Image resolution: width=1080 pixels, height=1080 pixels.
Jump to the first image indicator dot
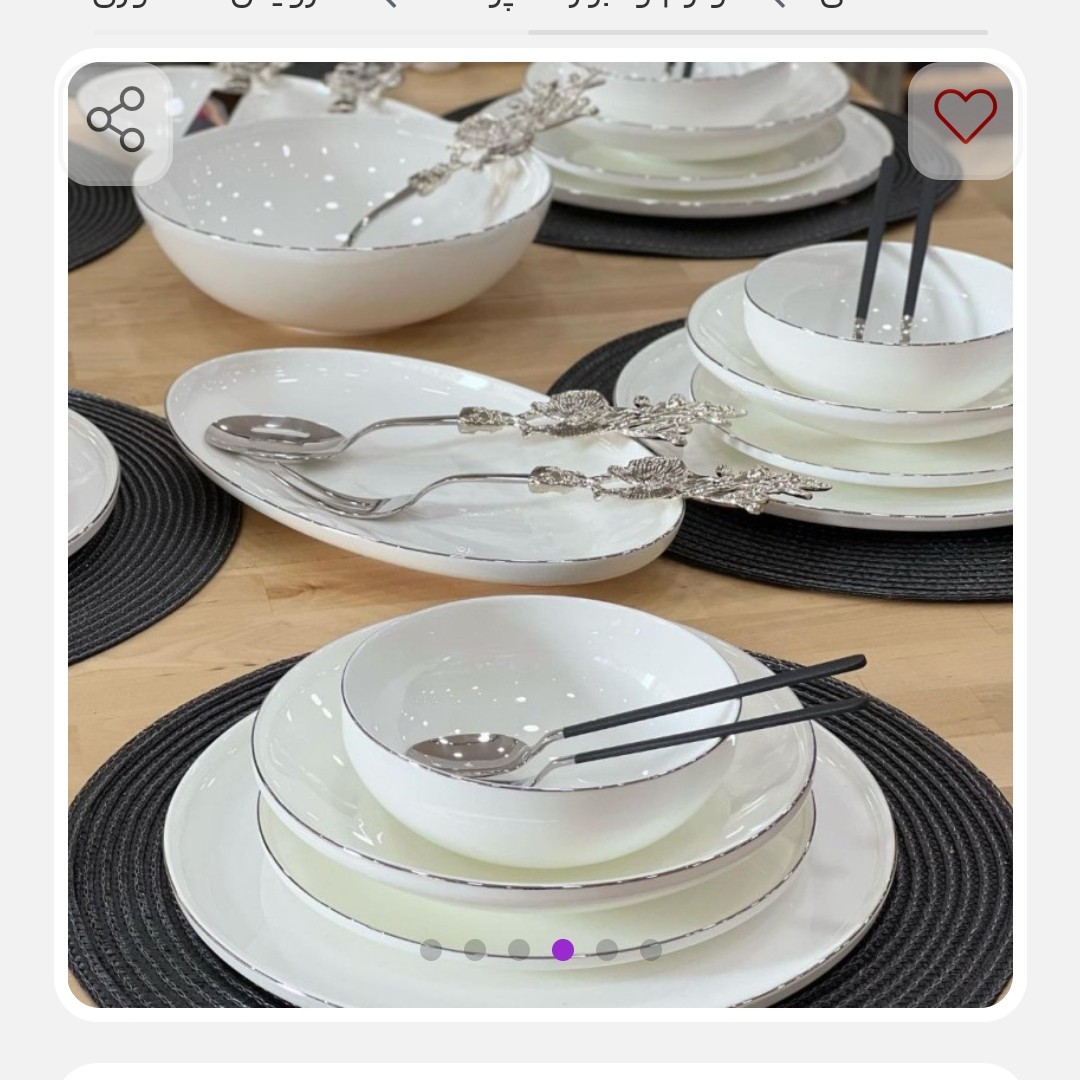coord(431,950)
